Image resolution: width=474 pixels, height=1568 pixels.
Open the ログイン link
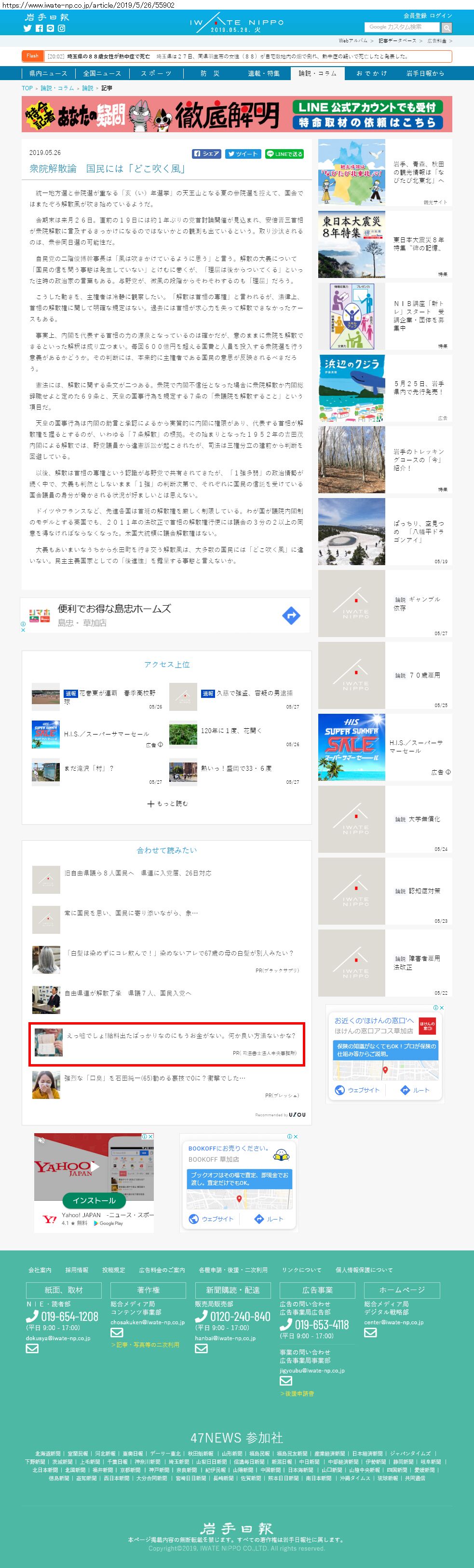point(441,15)
